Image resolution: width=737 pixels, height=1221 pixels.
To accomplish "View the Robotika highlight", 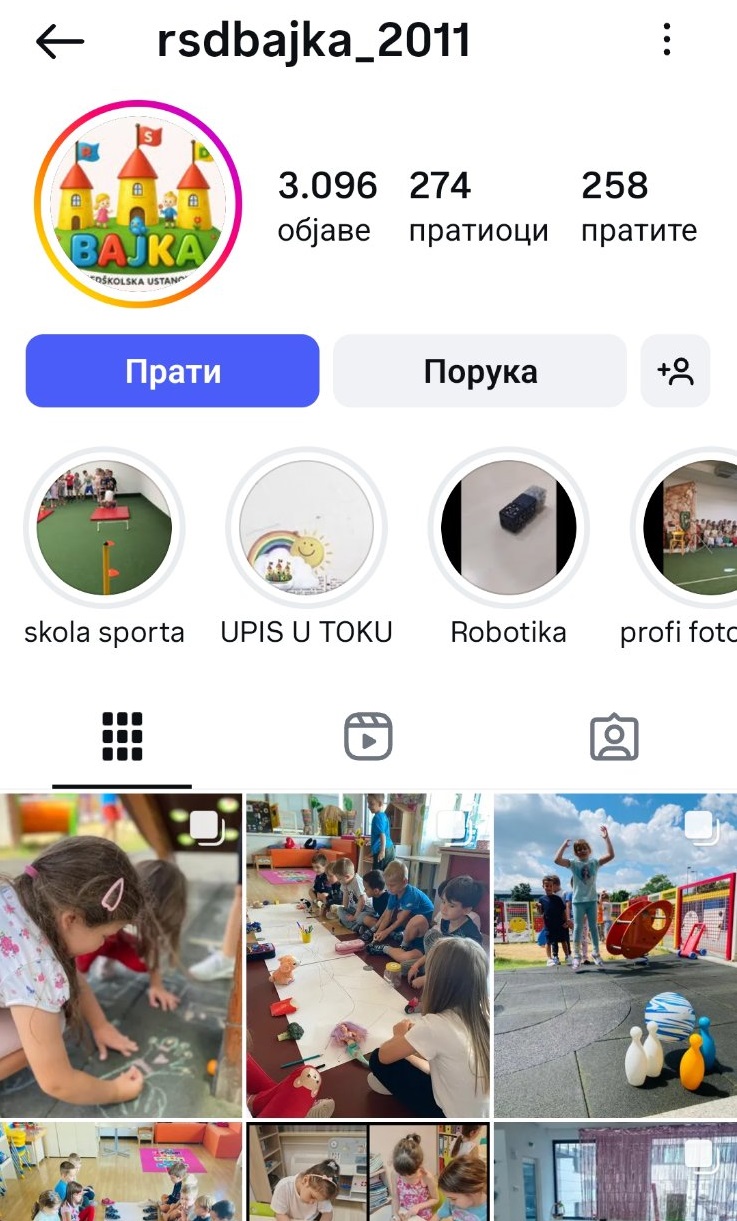I will click(x=508, y=528).
